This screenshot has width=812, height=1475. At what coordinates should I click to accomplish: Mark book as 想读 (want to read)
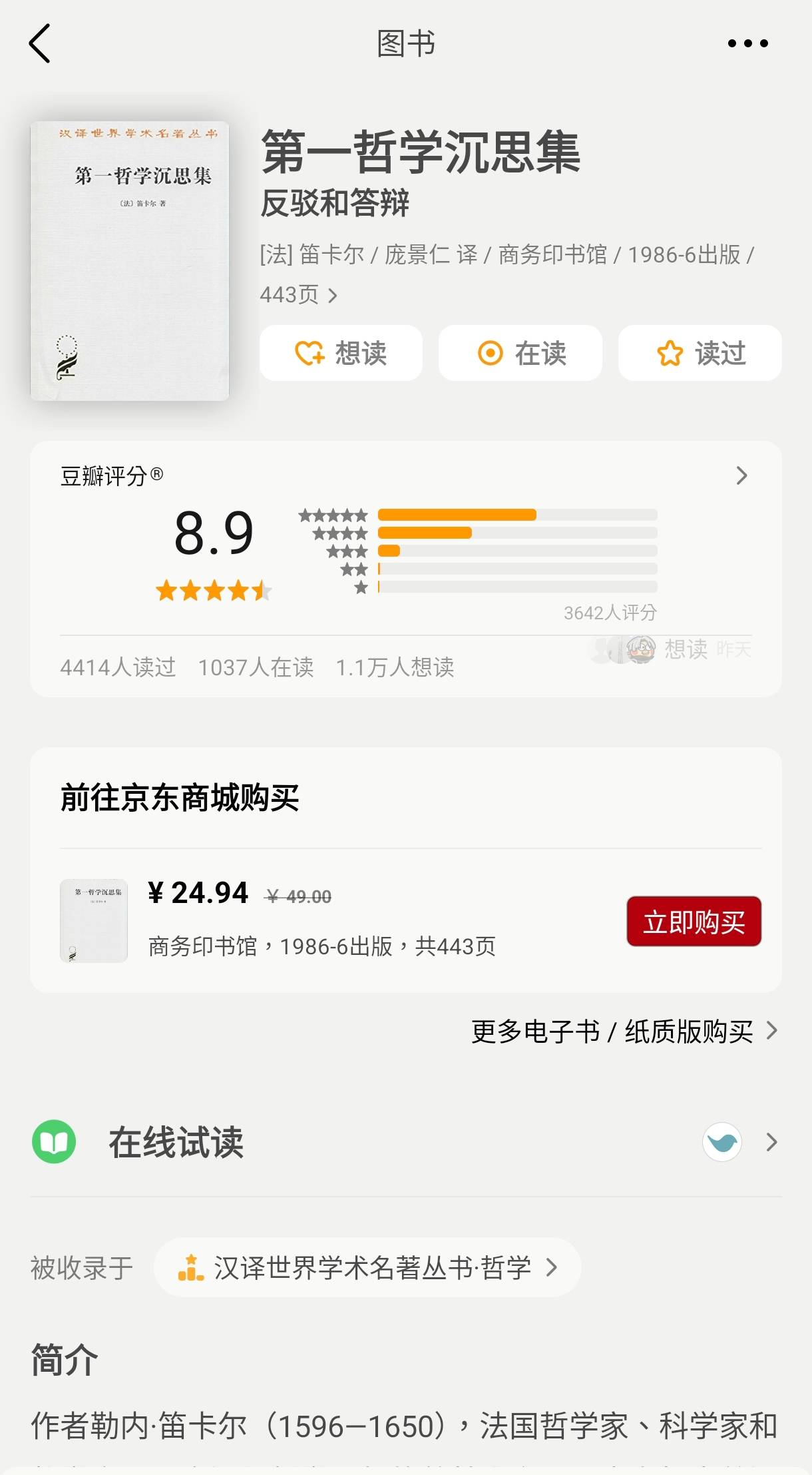coord(341,353)
